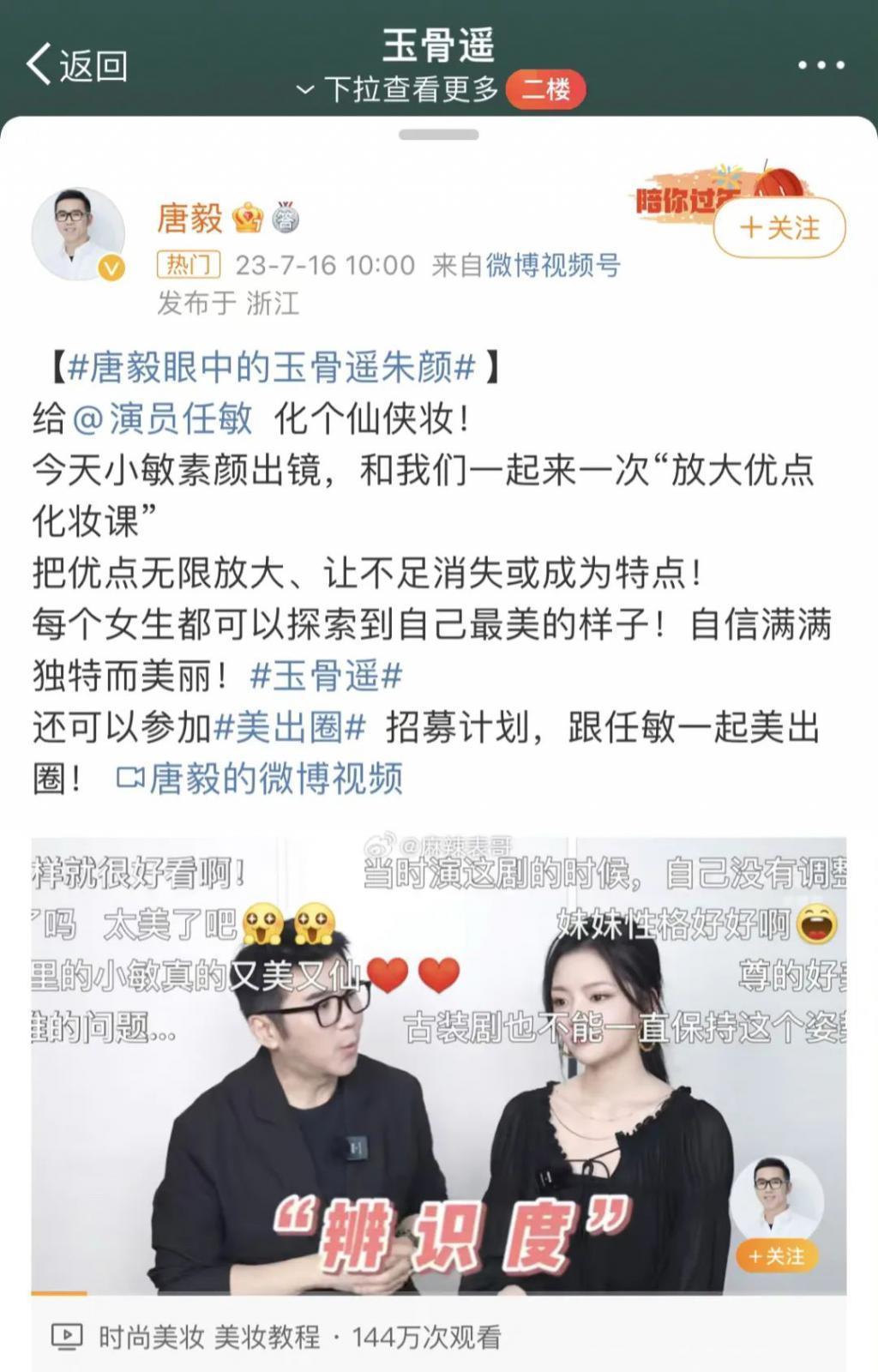Open the #美出圈# hashtag
878x1372 pixels.
290,727
